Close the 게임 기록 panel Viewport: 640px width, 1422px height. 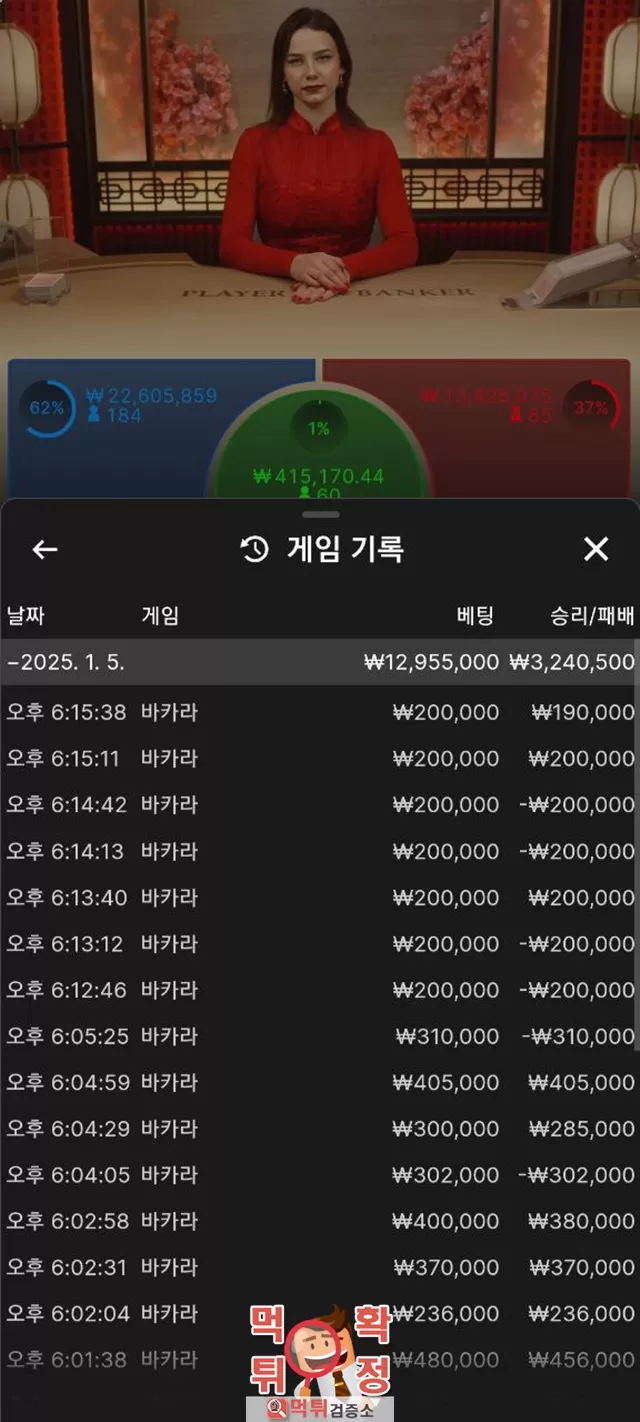(x=596, y=549)
